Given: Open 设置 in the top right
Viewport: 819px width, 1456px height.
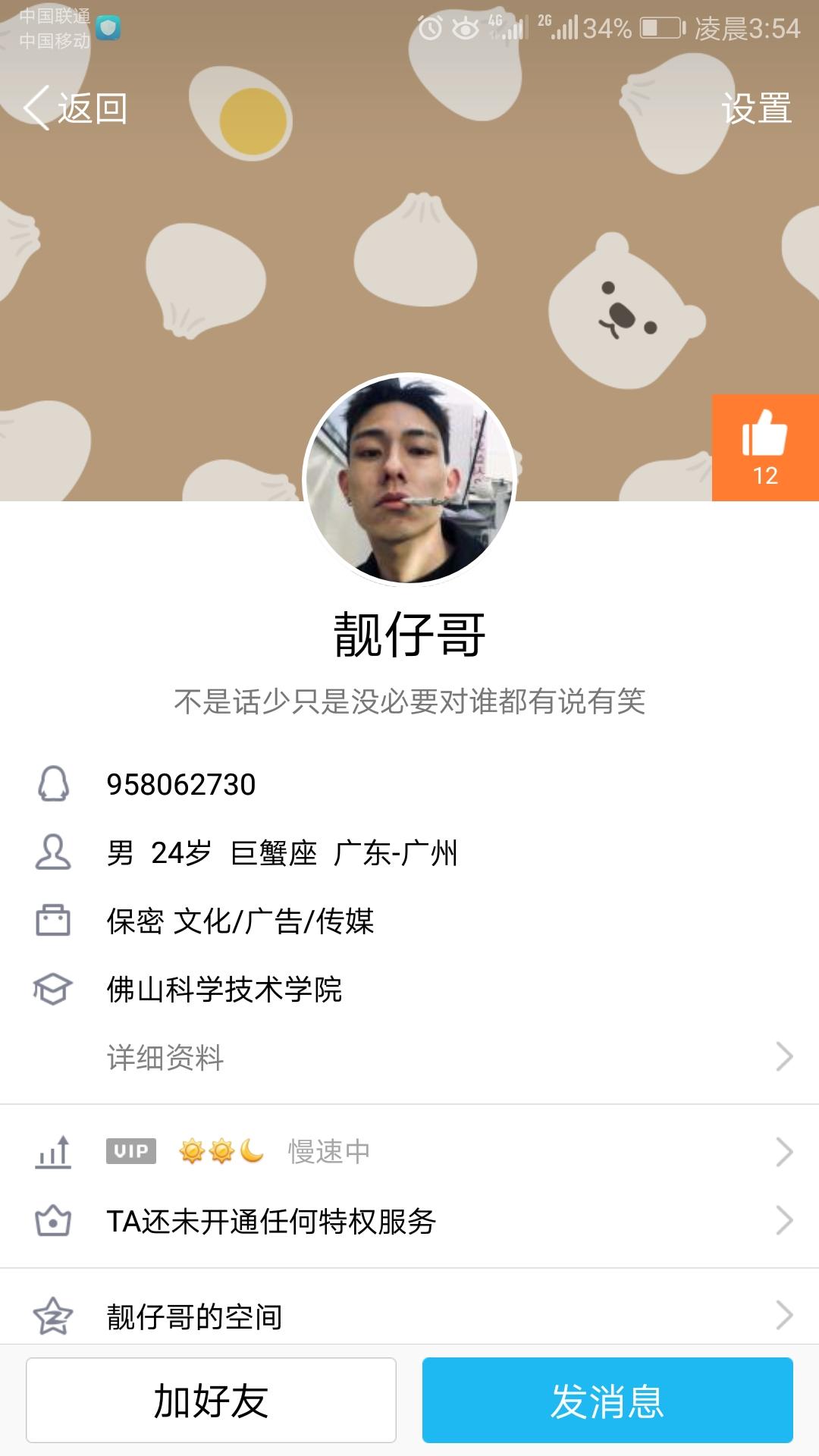Looking at the screenshot, I should [x=756, y=108].
